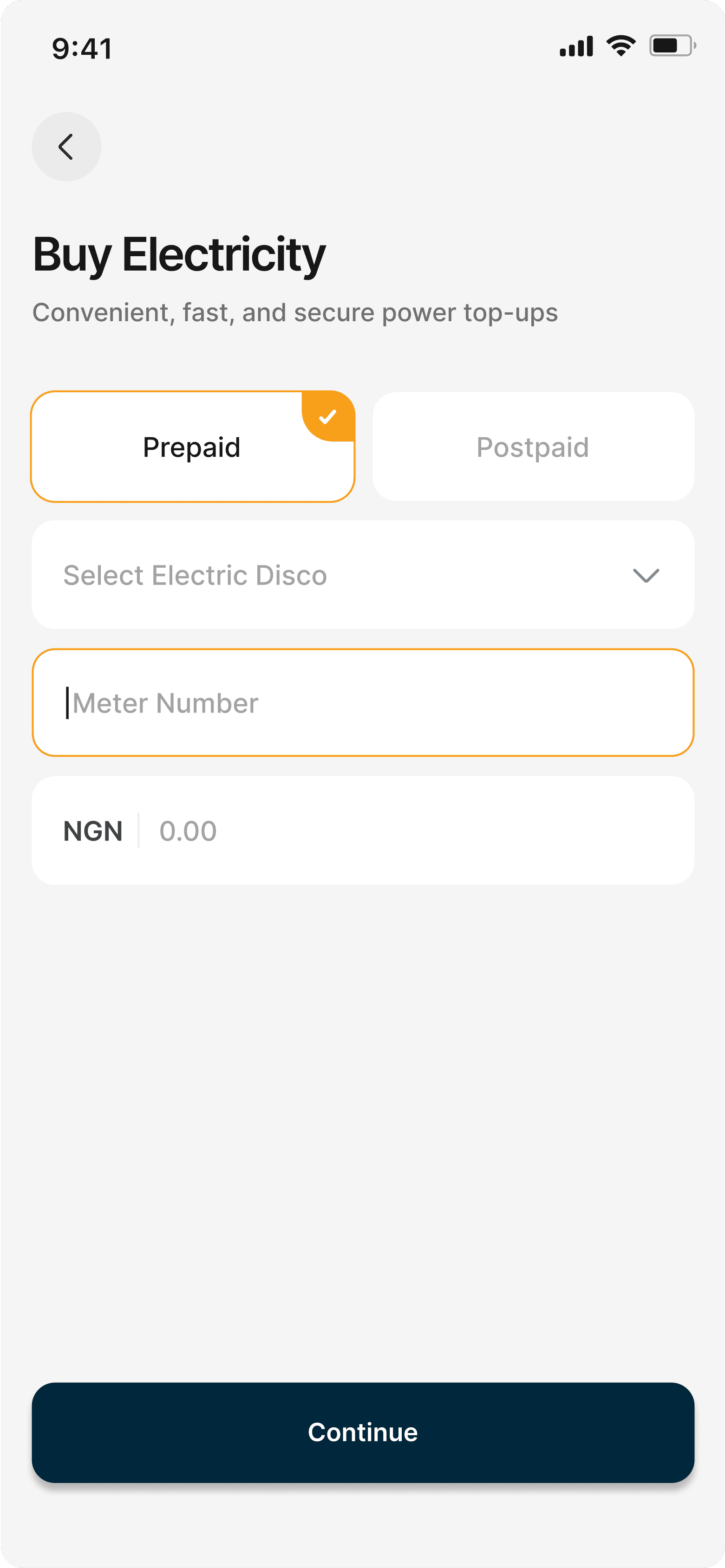Tap Continue to proceed with purchase
725x1568 pixels.
click(362, 1432)
